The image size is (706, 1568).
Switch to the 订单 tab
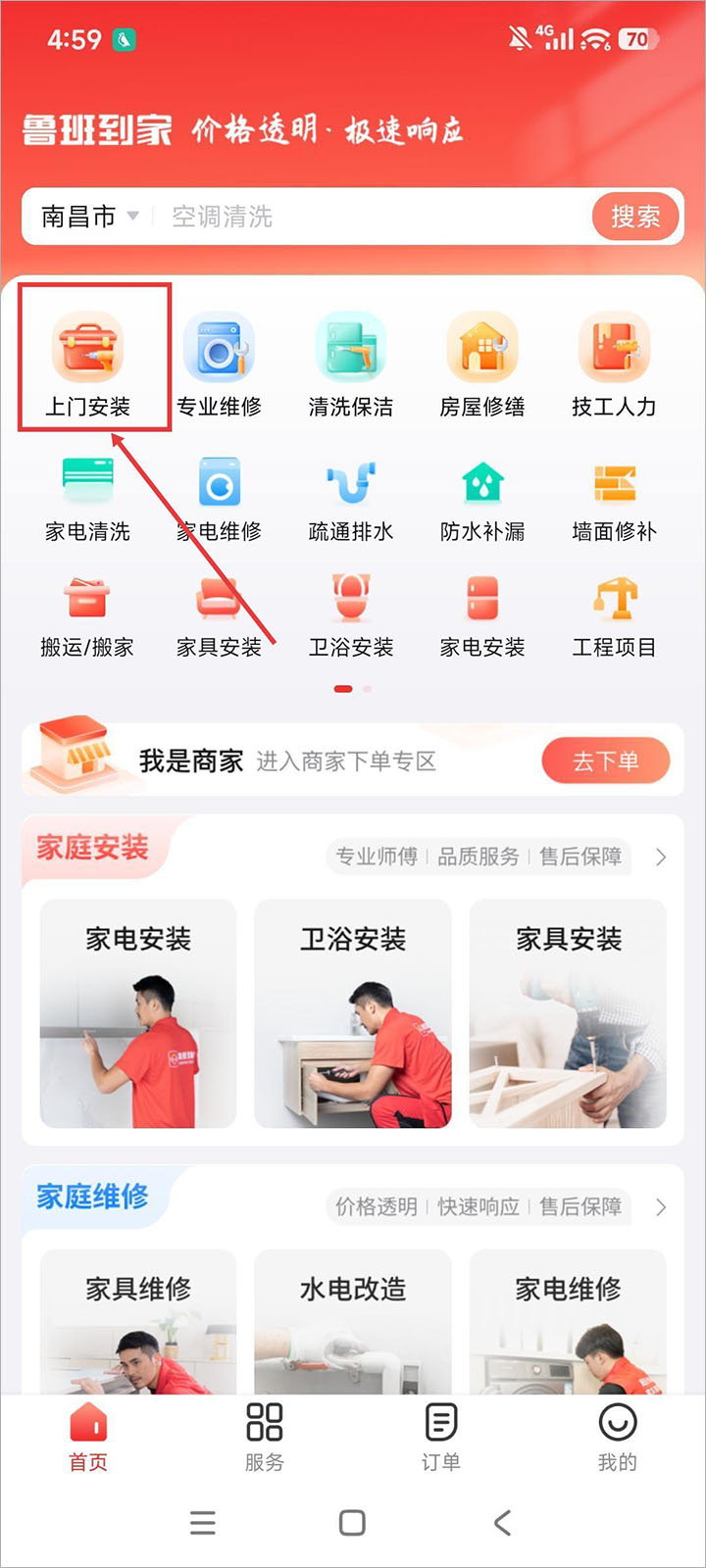tap(440, 1437)
